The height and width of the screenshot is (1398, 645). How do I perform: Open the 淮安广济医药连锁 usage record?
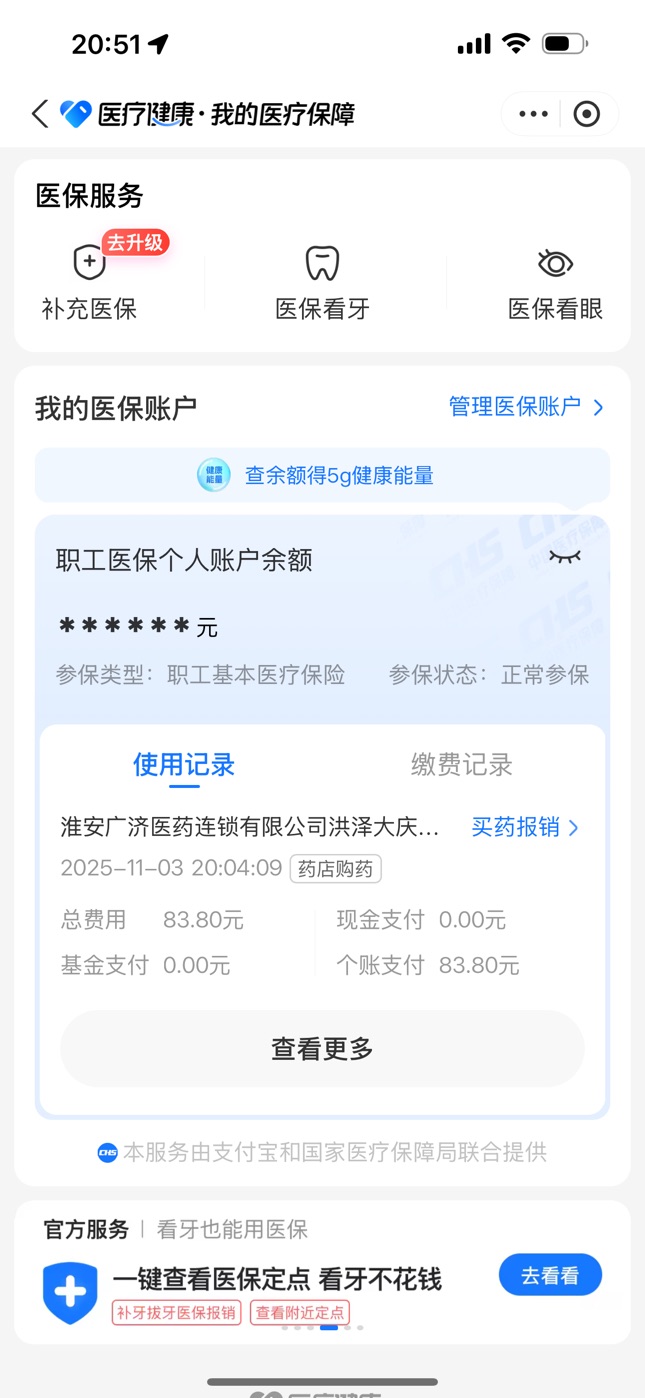[250, 827]
